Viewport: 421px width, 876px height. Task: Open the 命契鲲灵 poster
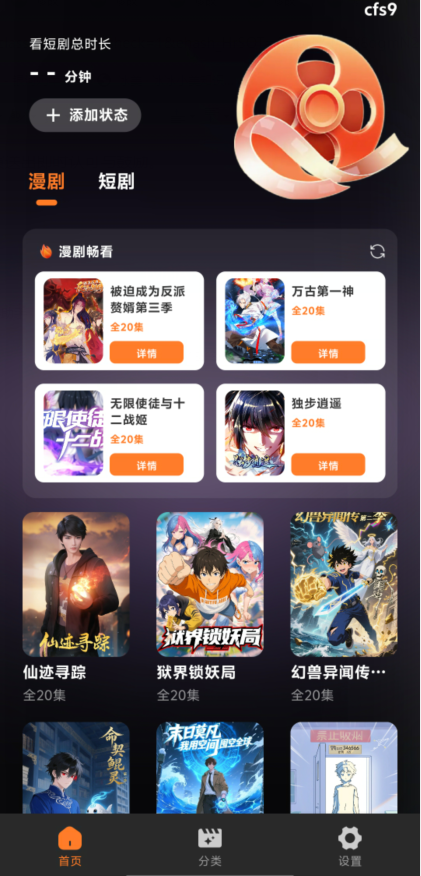(76, 768)
